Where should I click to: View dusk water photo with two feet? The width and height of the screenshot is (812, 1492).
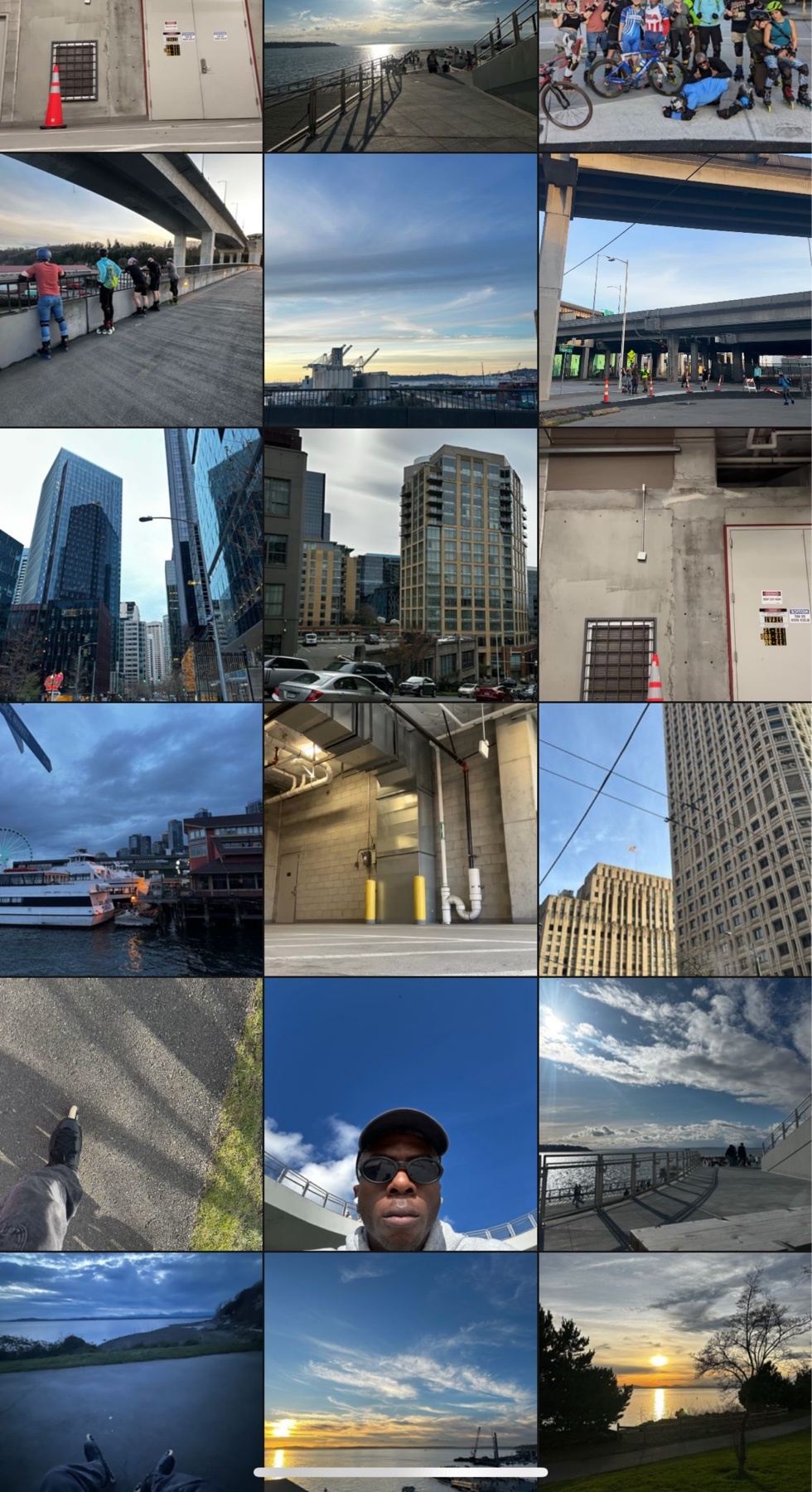pos(131,1368)
